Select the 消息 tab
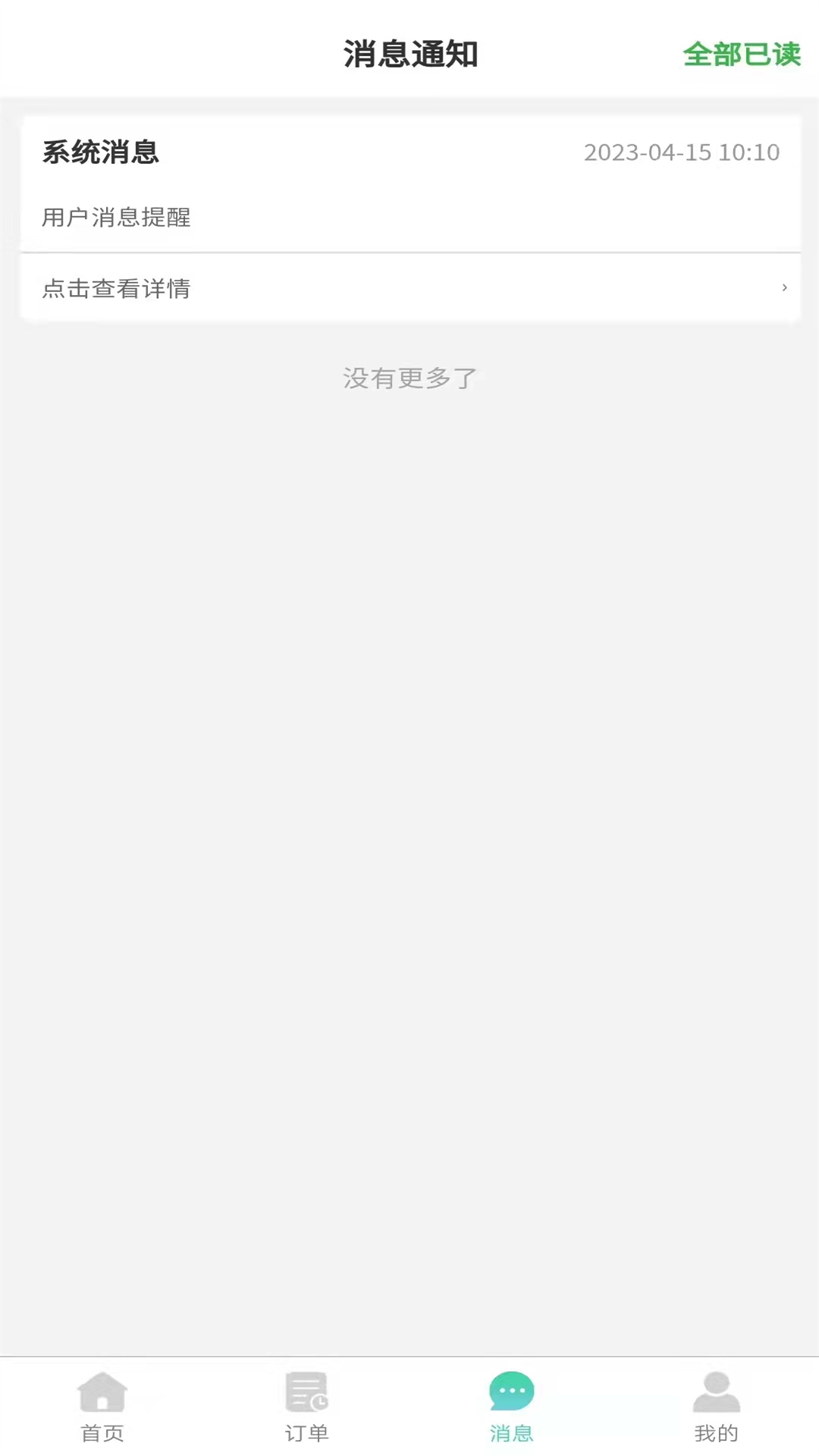The height and width of the screenshot is (1456, 819). tap(512, 1407)
